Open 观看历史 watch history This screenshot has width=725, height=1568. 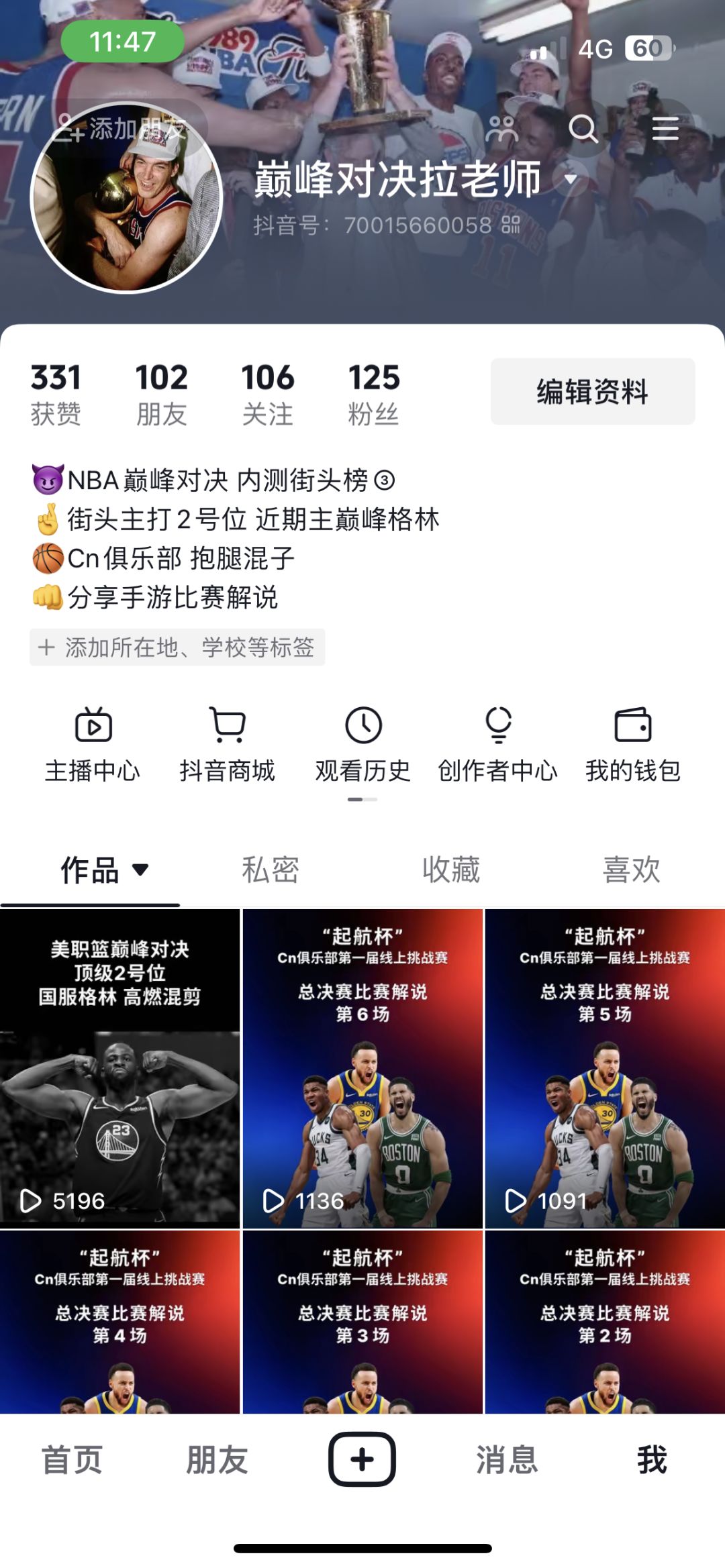pos(362,741)
